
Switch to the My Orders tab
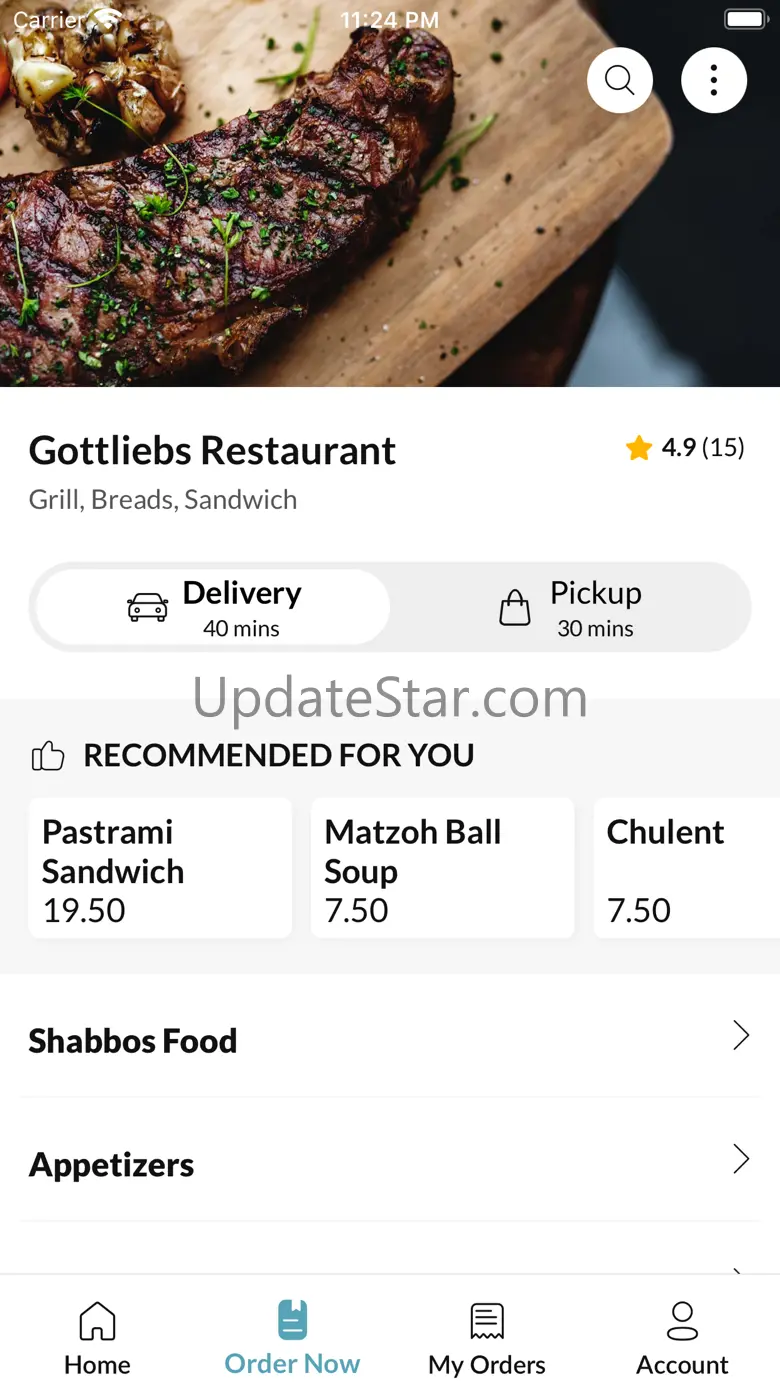tap(487, 1338)
